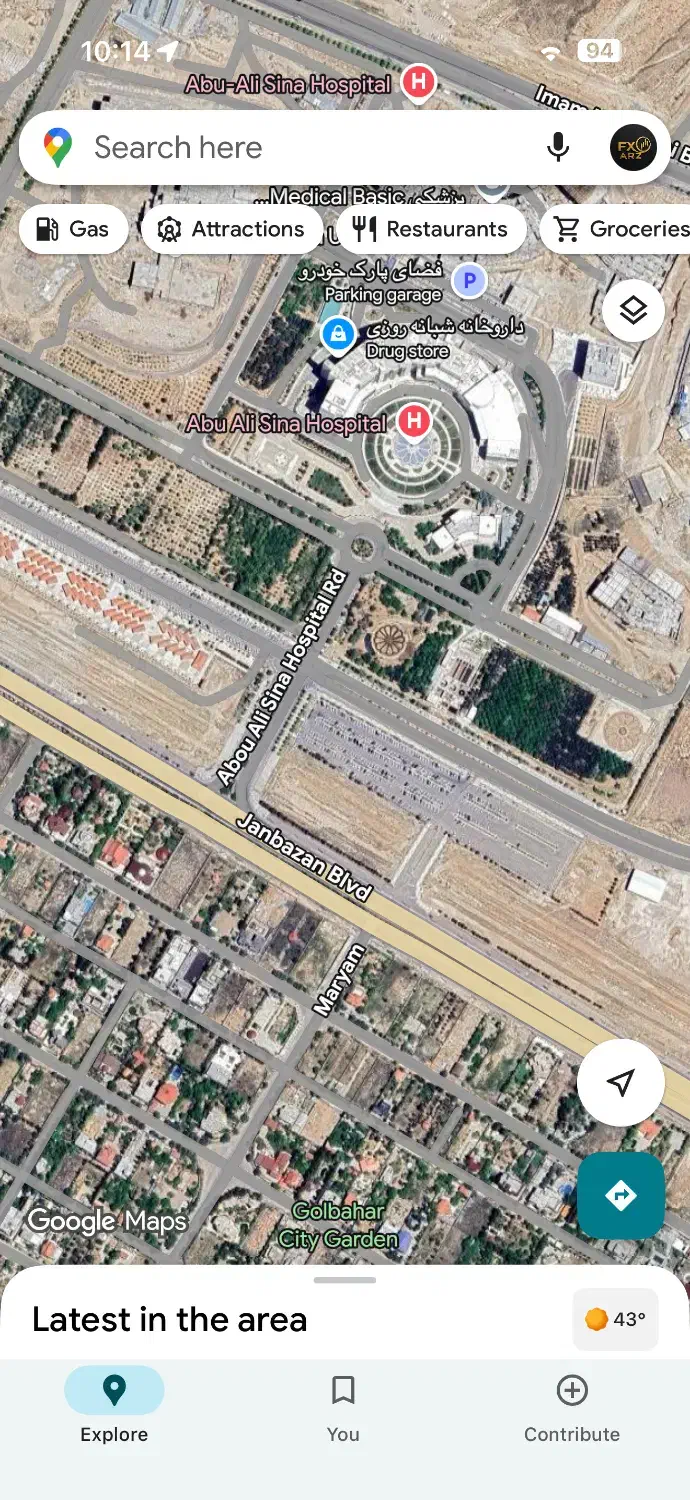Select the Parking garage marker
Viewport: 690px width, 1500px height.
click(x=468, y=281)
